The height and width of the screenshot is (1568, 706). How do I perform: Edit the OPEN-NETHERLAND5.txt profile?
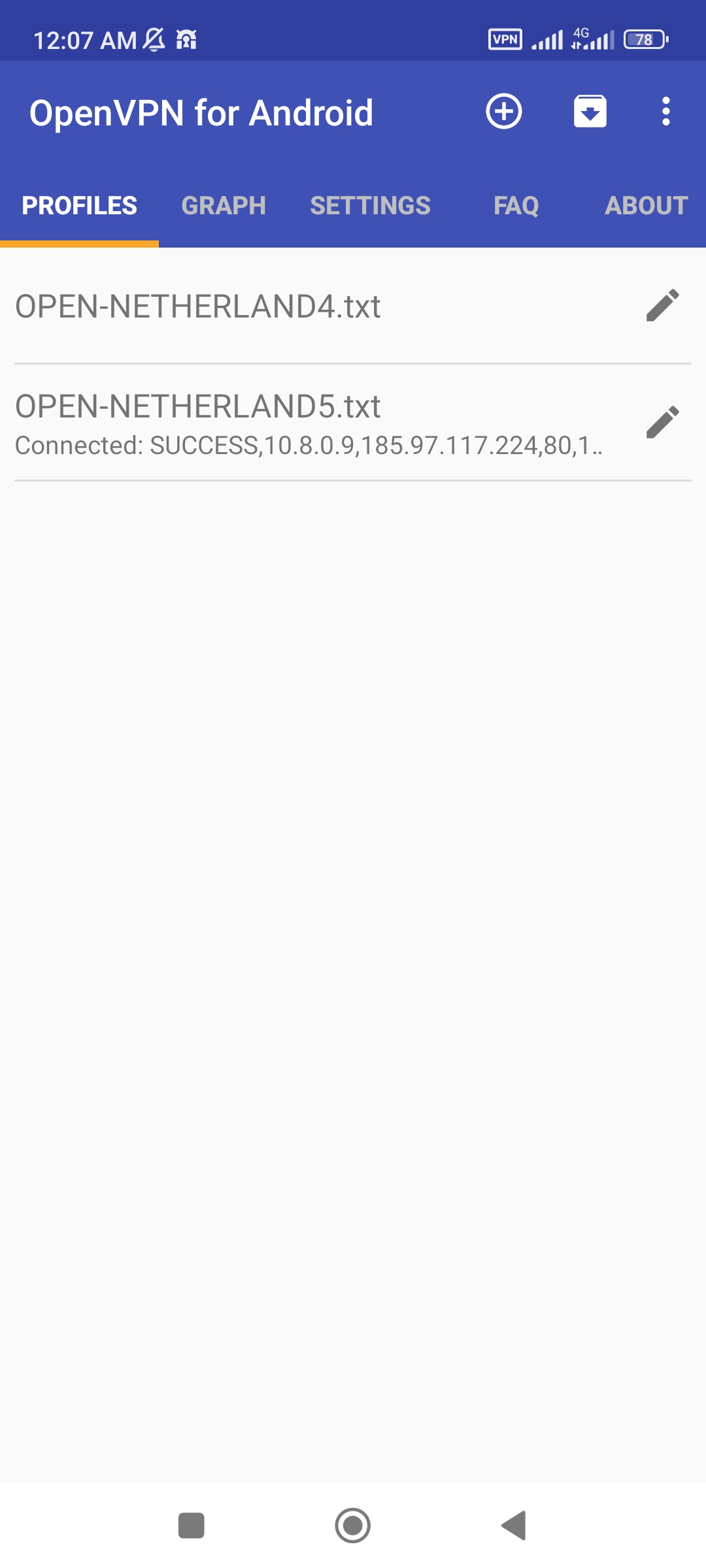(x=662, y=422)
